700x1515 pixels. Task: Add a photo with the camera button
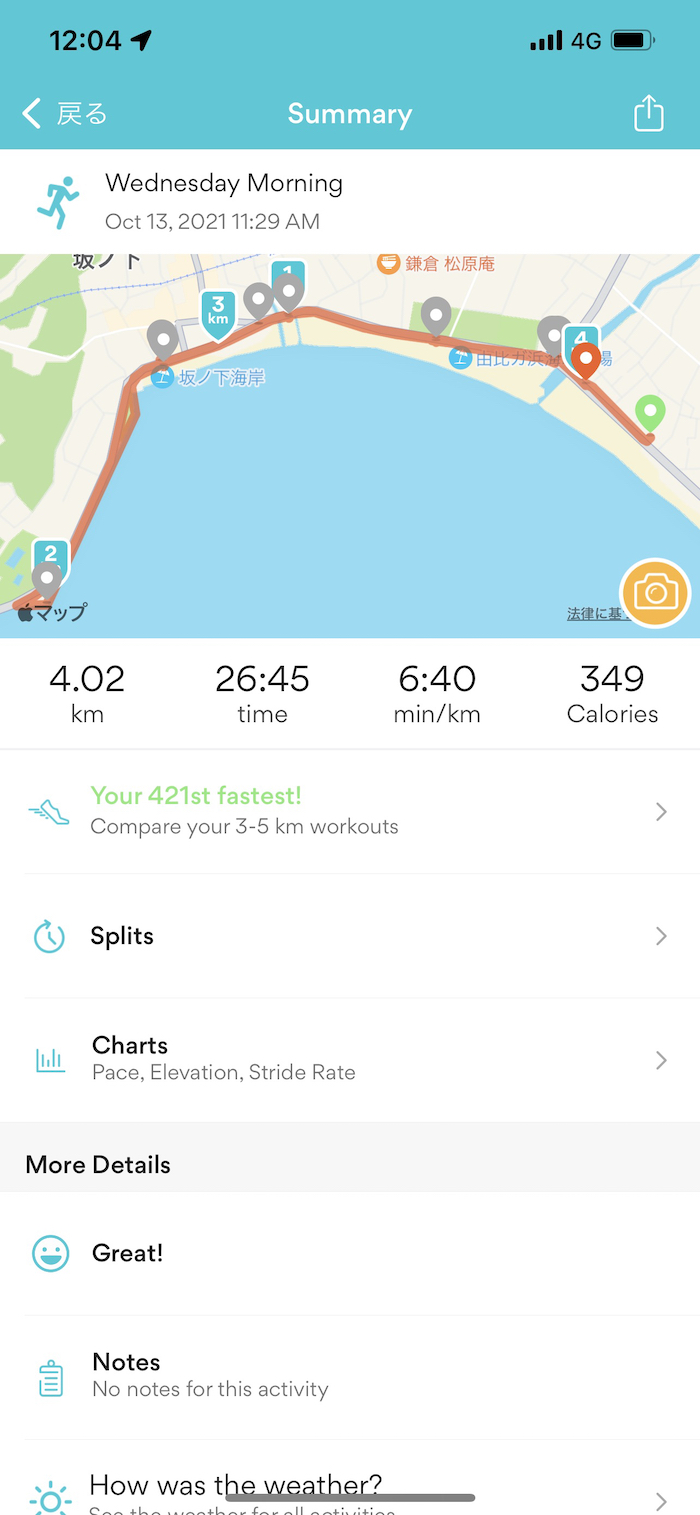[655, 594]
